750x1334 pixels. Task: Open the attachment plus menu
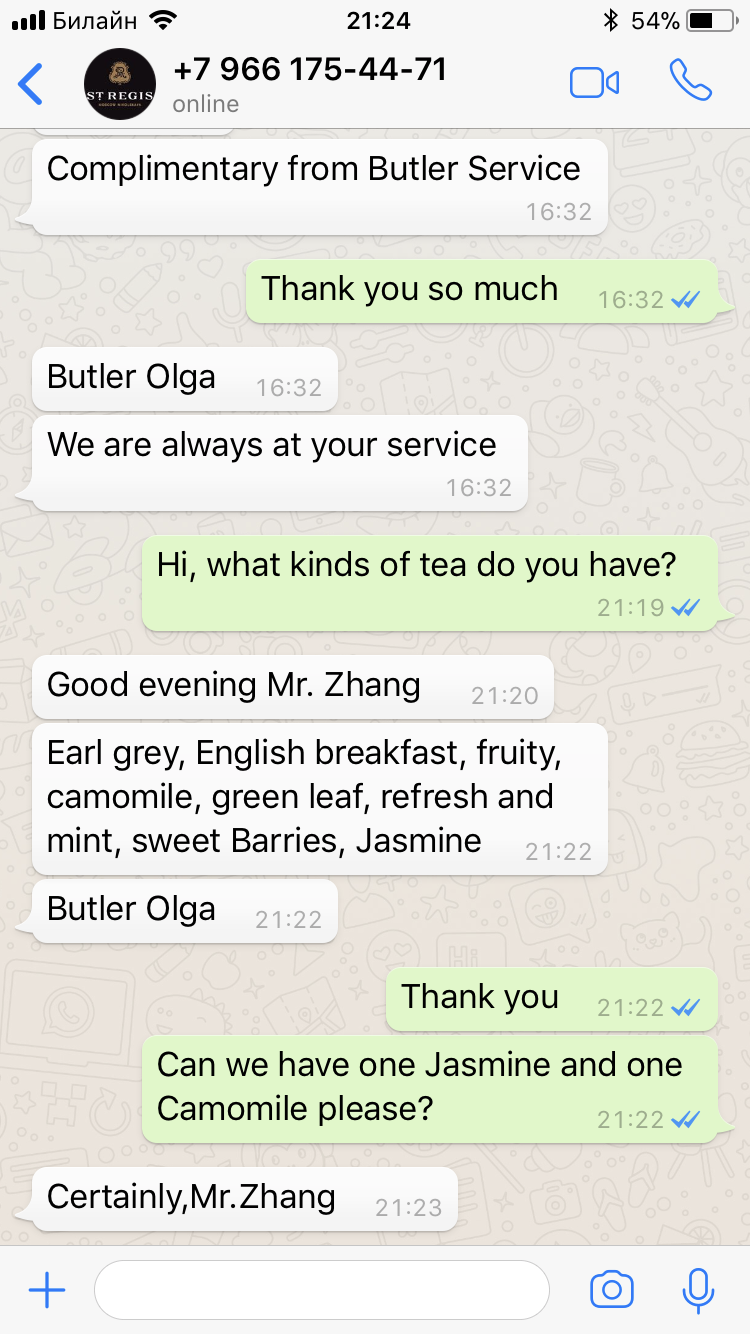coord(47,1290)
